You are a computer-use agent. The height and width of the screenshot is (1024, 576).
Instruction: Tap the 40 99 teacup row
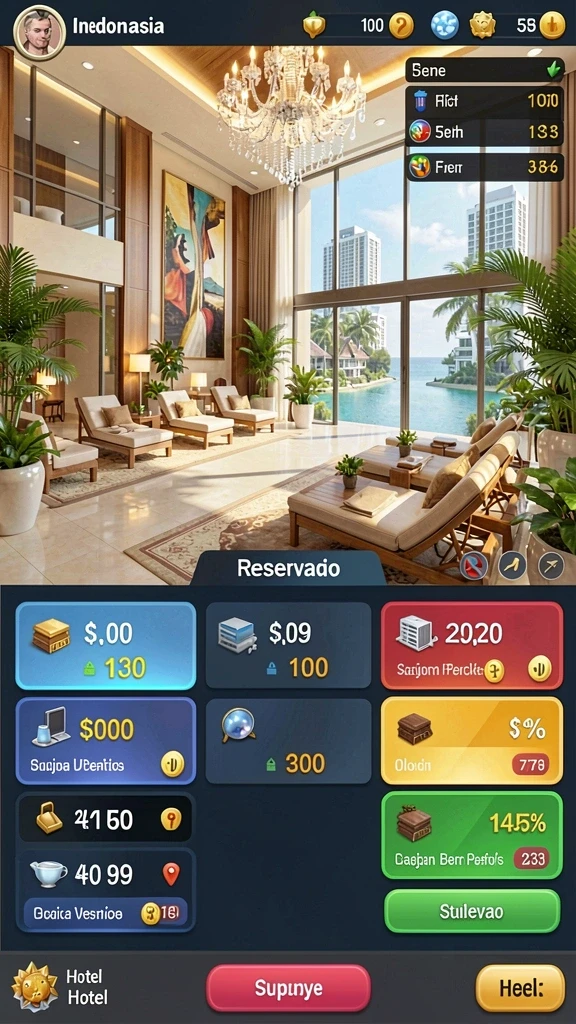pos(105,890)
